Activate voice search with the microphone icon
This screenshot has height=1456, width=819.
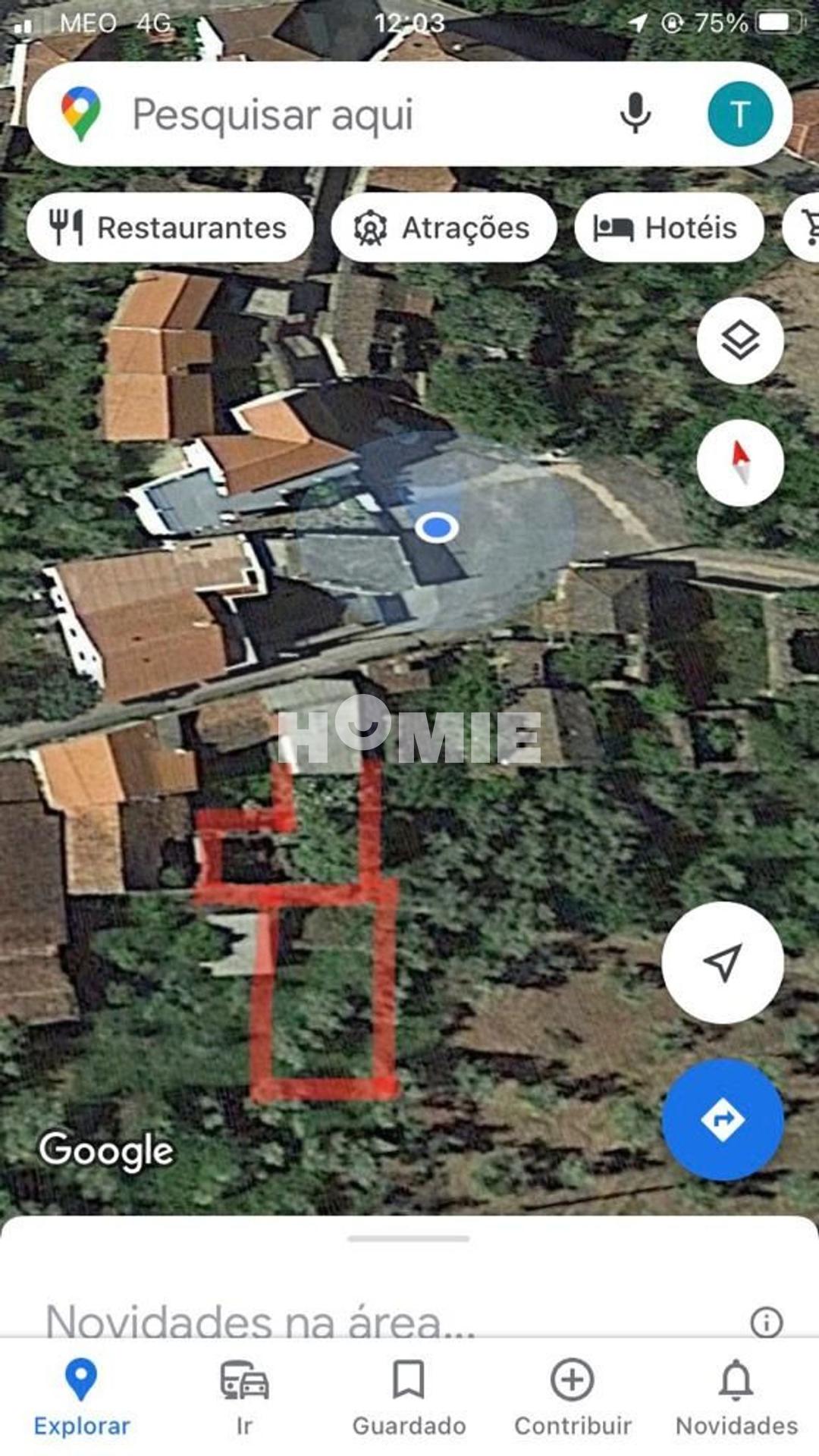click(635, 115)
